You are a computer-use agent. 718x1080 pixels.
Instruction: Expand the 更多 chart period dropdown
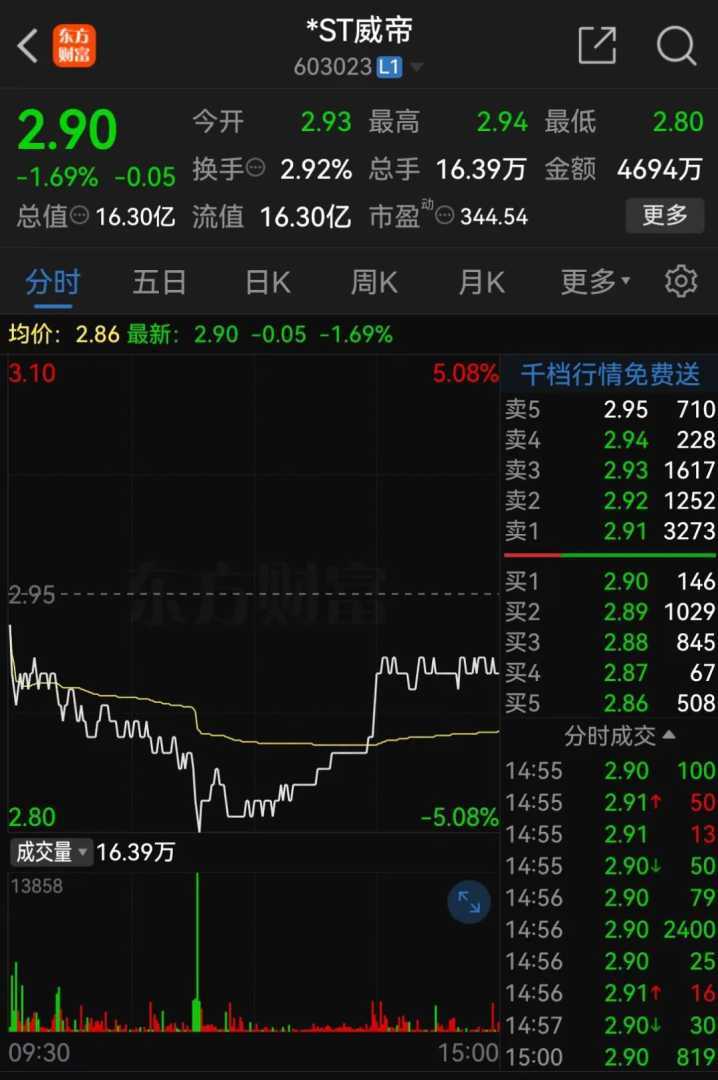(595, 283)
